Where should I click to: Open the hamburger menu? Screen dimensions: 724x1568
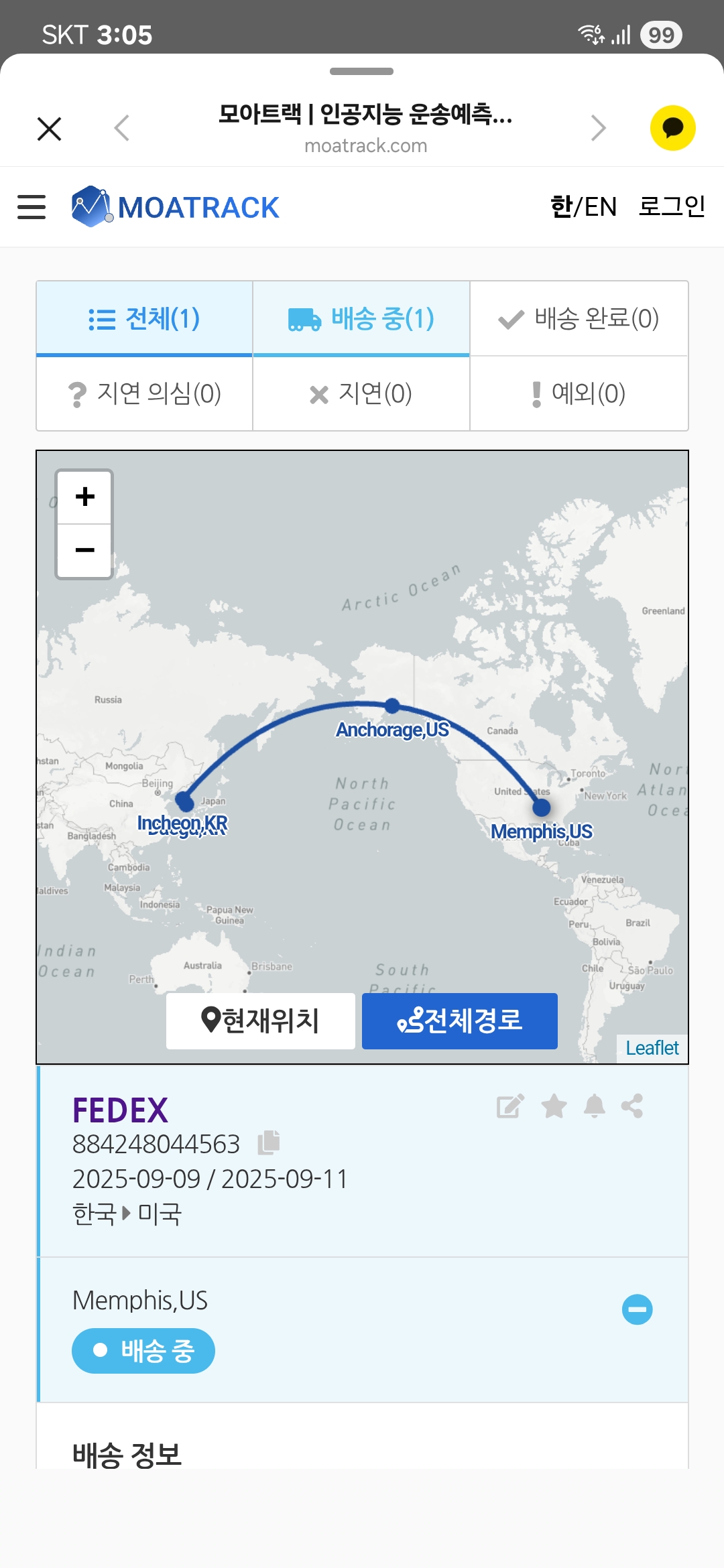pyautogui.click(x=32, y=206)
